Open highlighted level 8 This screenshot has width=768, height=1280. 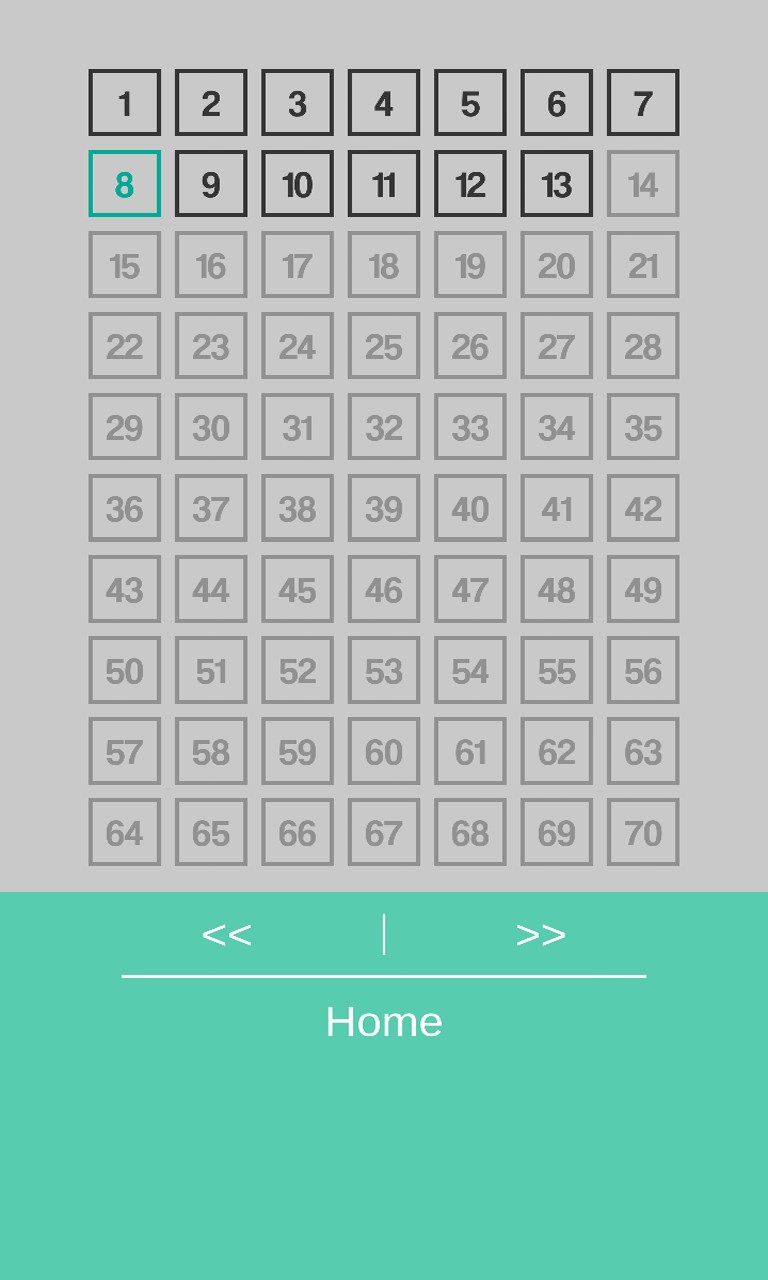pyautogui.click(x=124, y=184)
